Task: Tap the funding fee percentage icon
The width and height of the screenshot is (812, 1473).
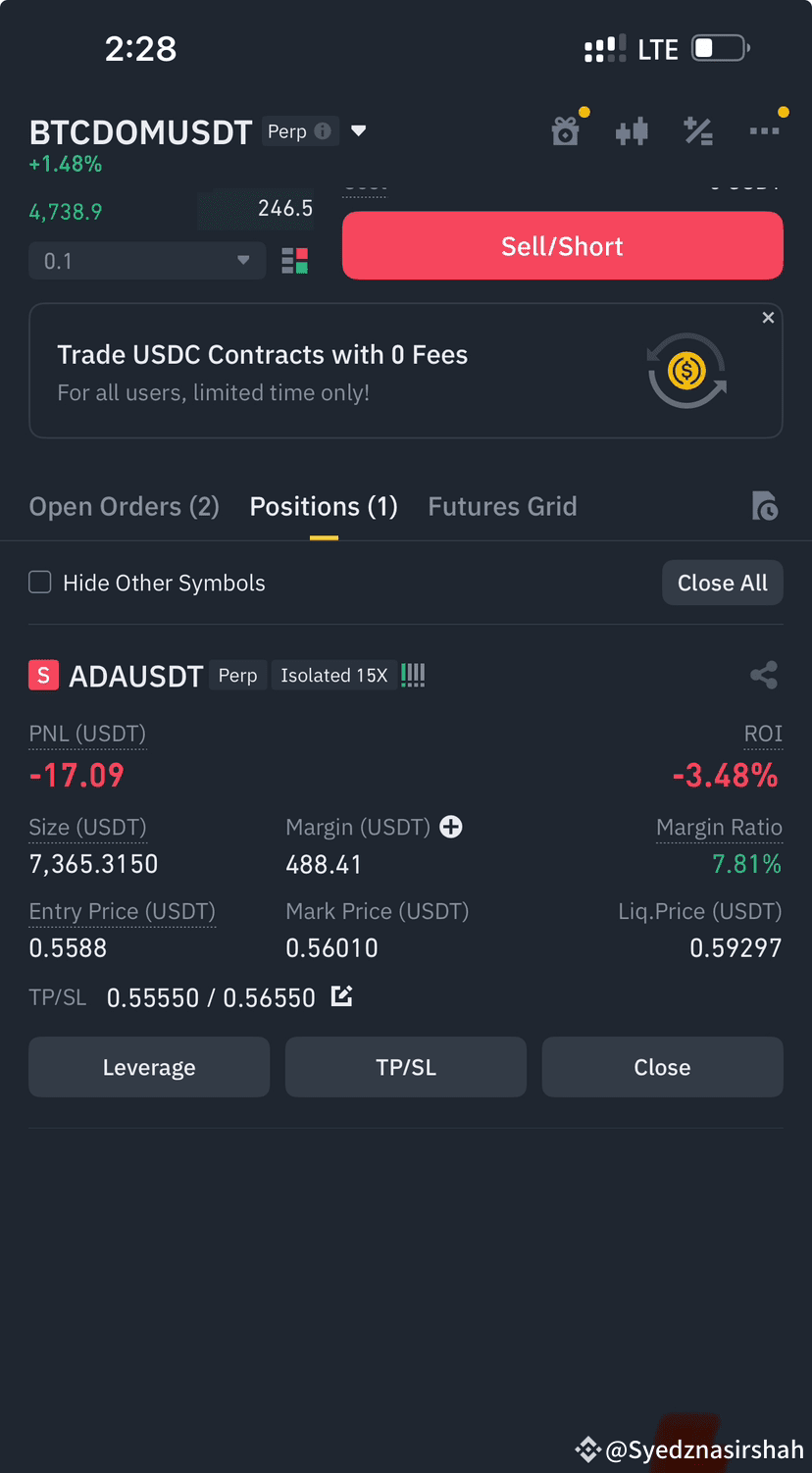Action: pos(698,129)
